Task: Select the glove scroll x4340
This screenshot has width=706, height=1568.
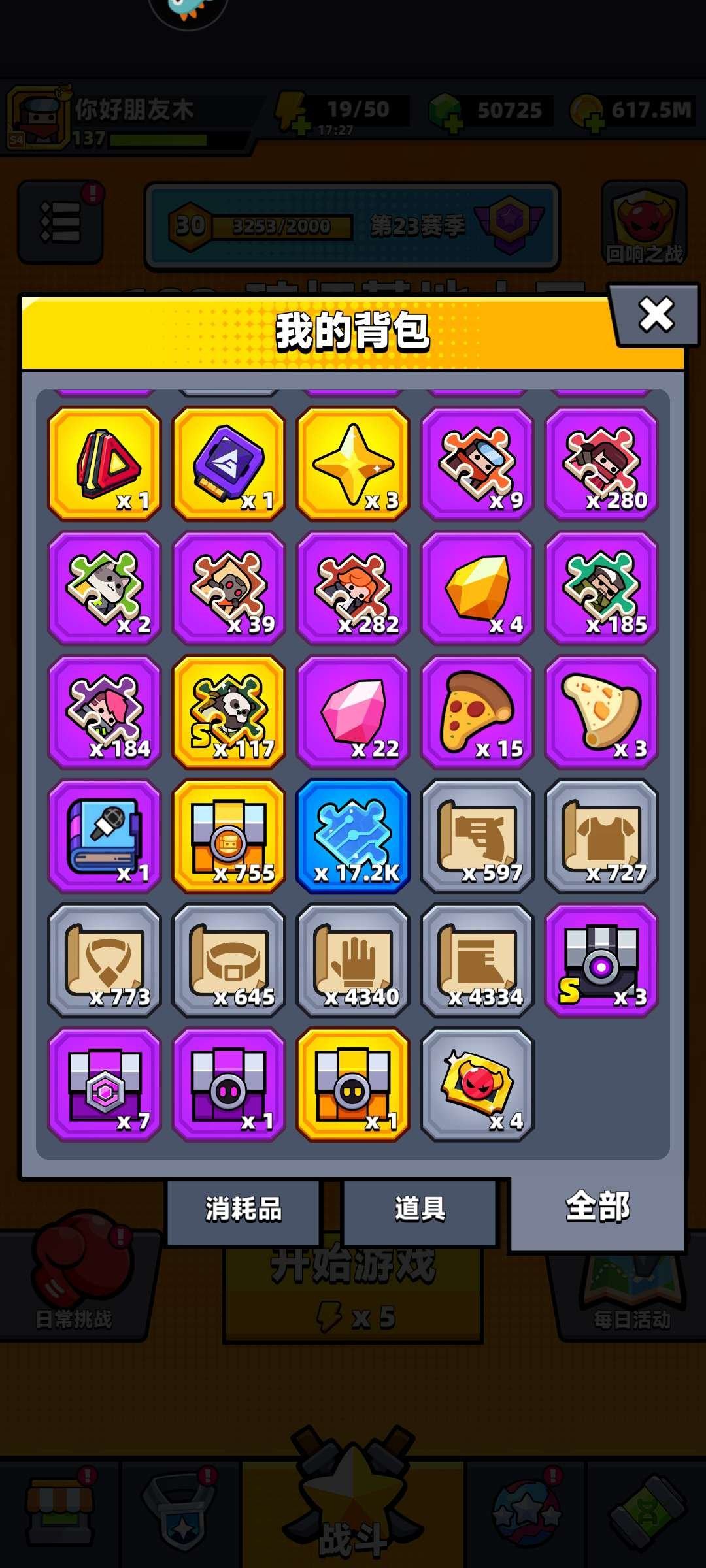Action: click(x=353, y=960)
